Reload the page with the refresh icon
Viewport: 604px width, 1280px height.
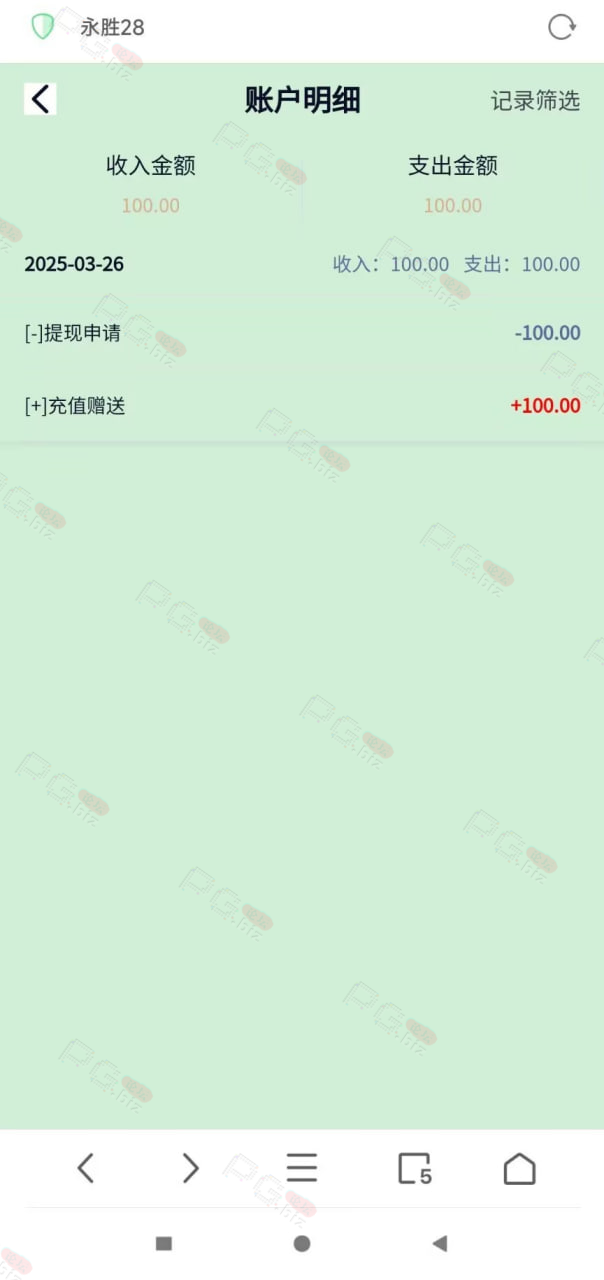coord(562,27)
